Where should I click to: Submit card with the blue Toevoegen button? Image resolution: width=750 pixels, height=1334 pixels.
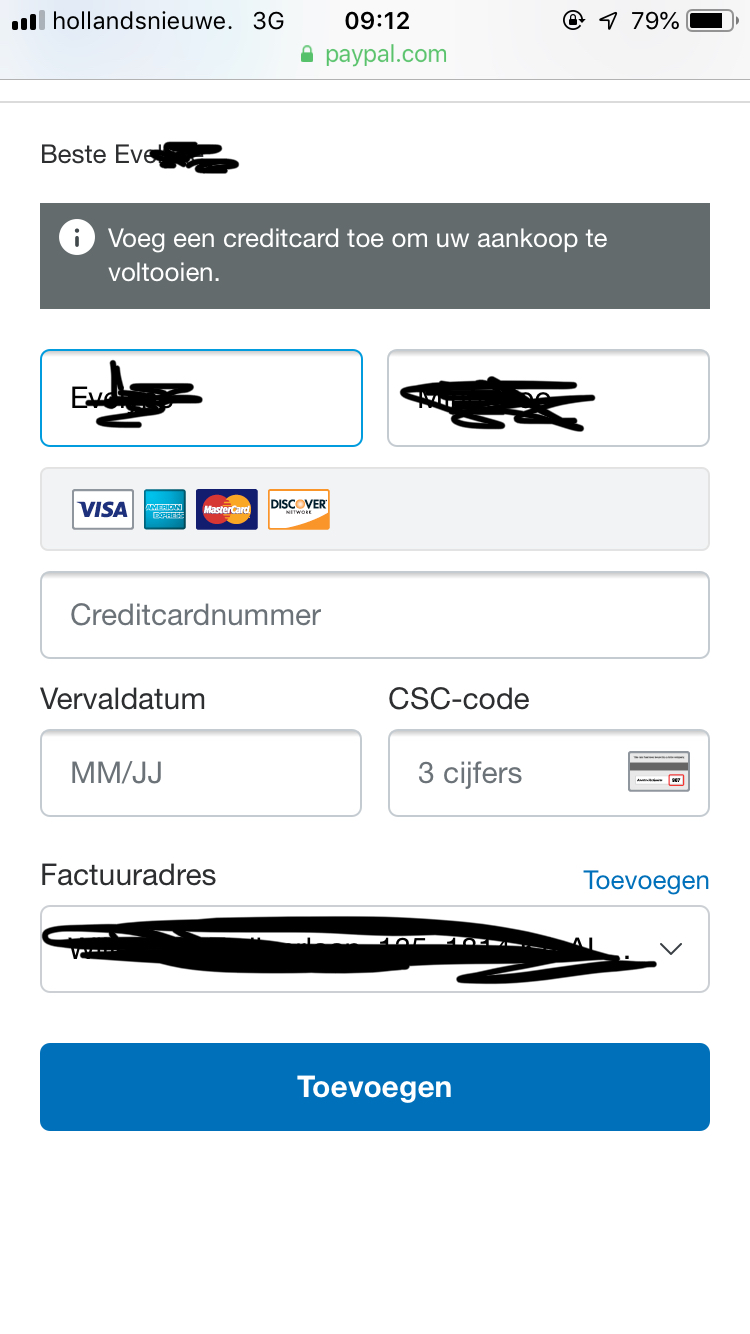375,1087
